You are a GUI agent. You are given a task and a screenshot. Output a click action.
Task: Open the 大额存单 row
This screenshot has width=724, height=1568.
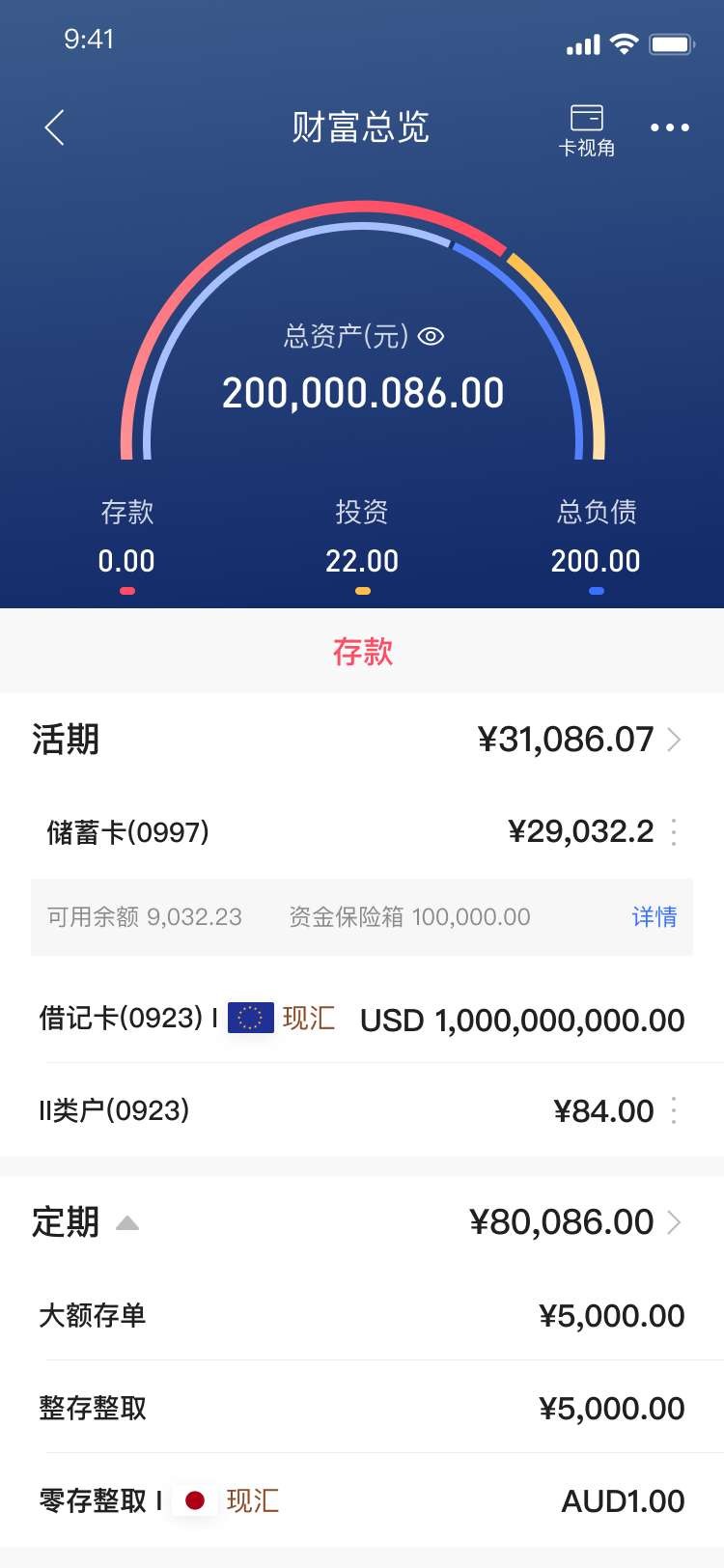tap(362, 1315)
